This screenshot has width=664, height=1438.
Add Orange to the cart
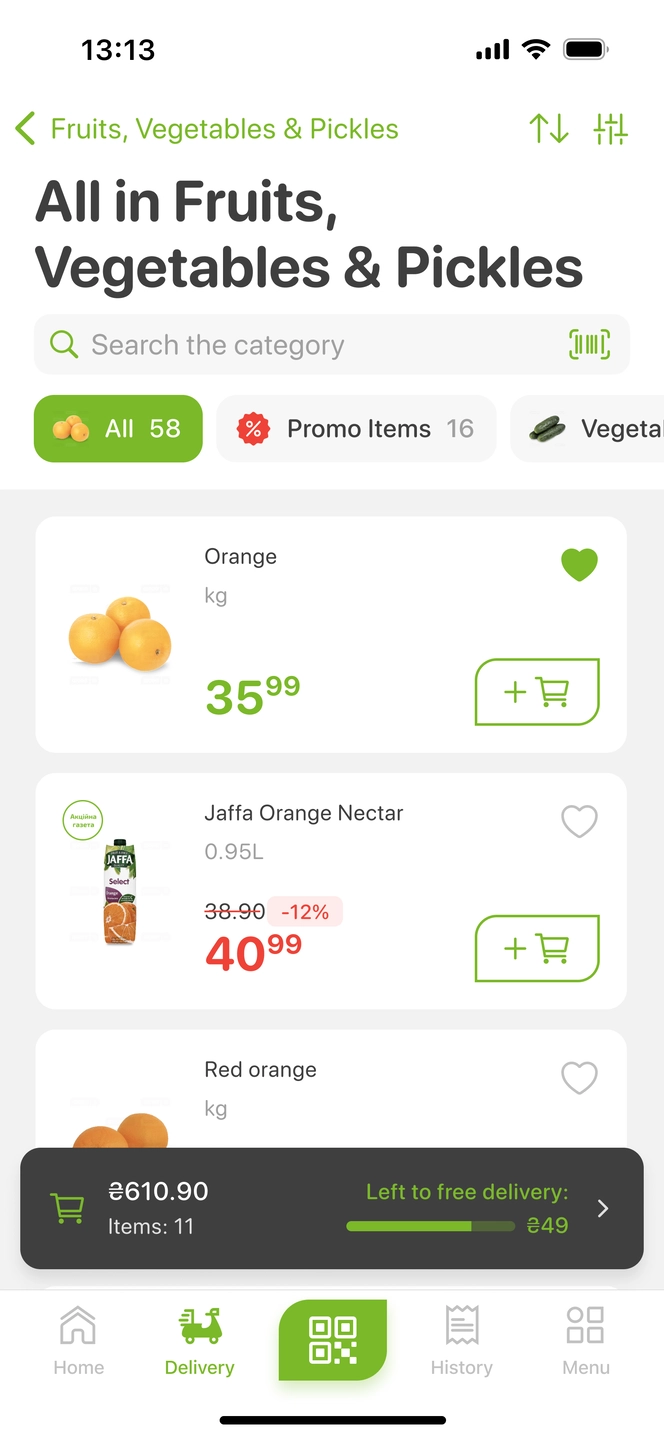point(537,692)
